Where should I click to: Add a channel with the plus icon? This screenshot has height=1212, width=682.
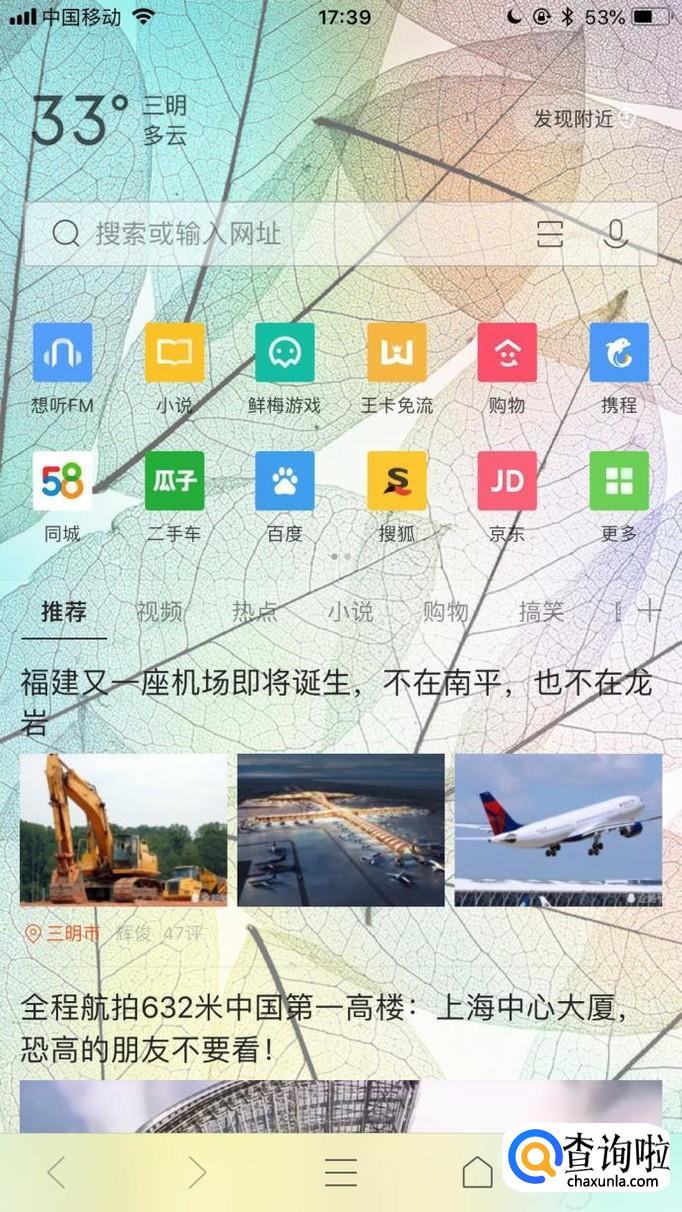[651, 611]
